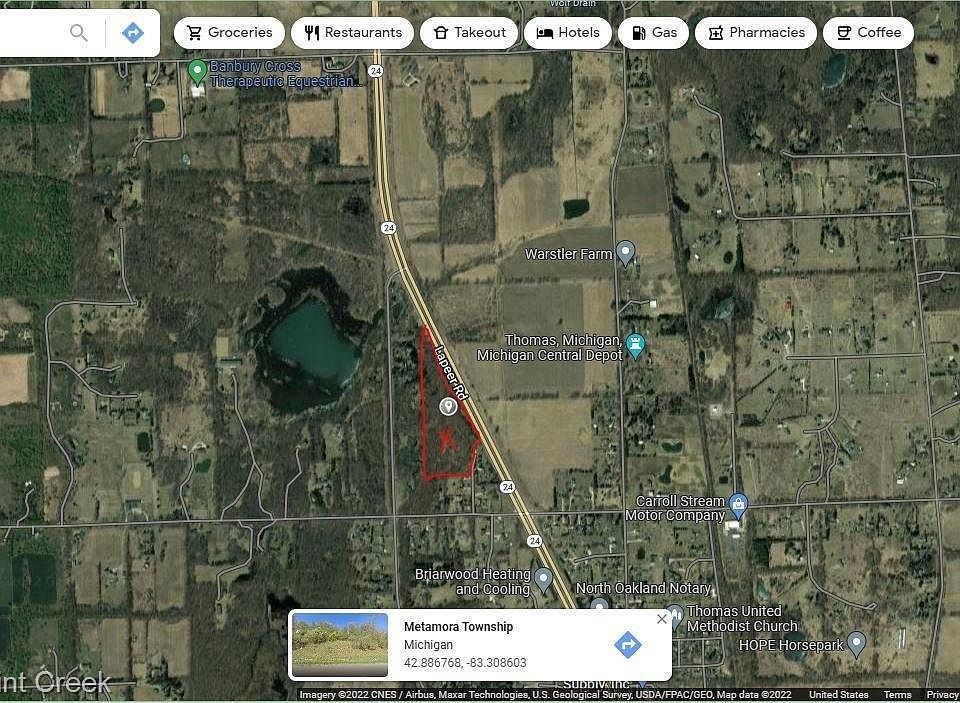Select the Carroll Stream Motor Company pin

[739, 502]
